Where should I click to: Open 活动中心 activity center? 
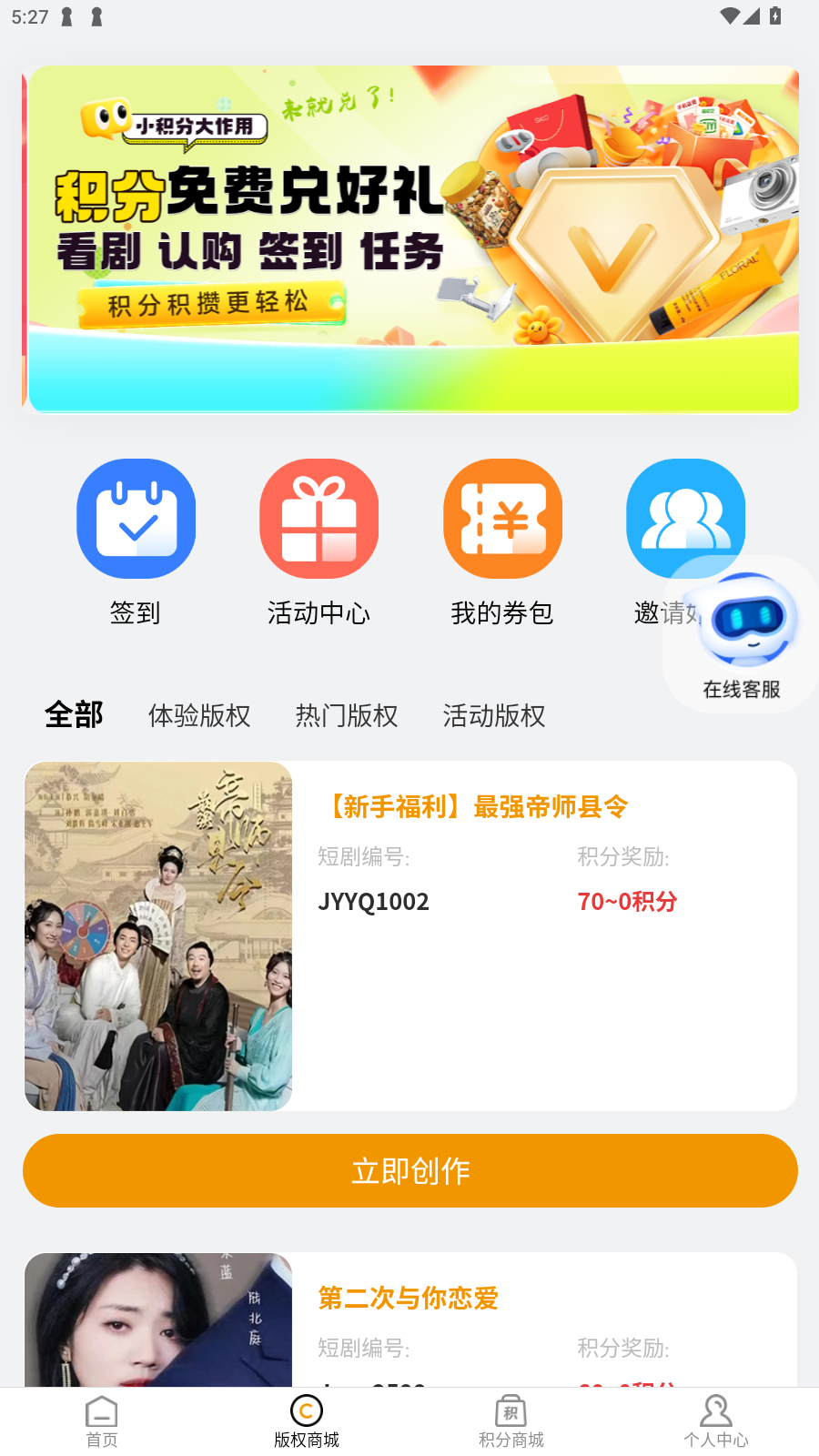319,519
